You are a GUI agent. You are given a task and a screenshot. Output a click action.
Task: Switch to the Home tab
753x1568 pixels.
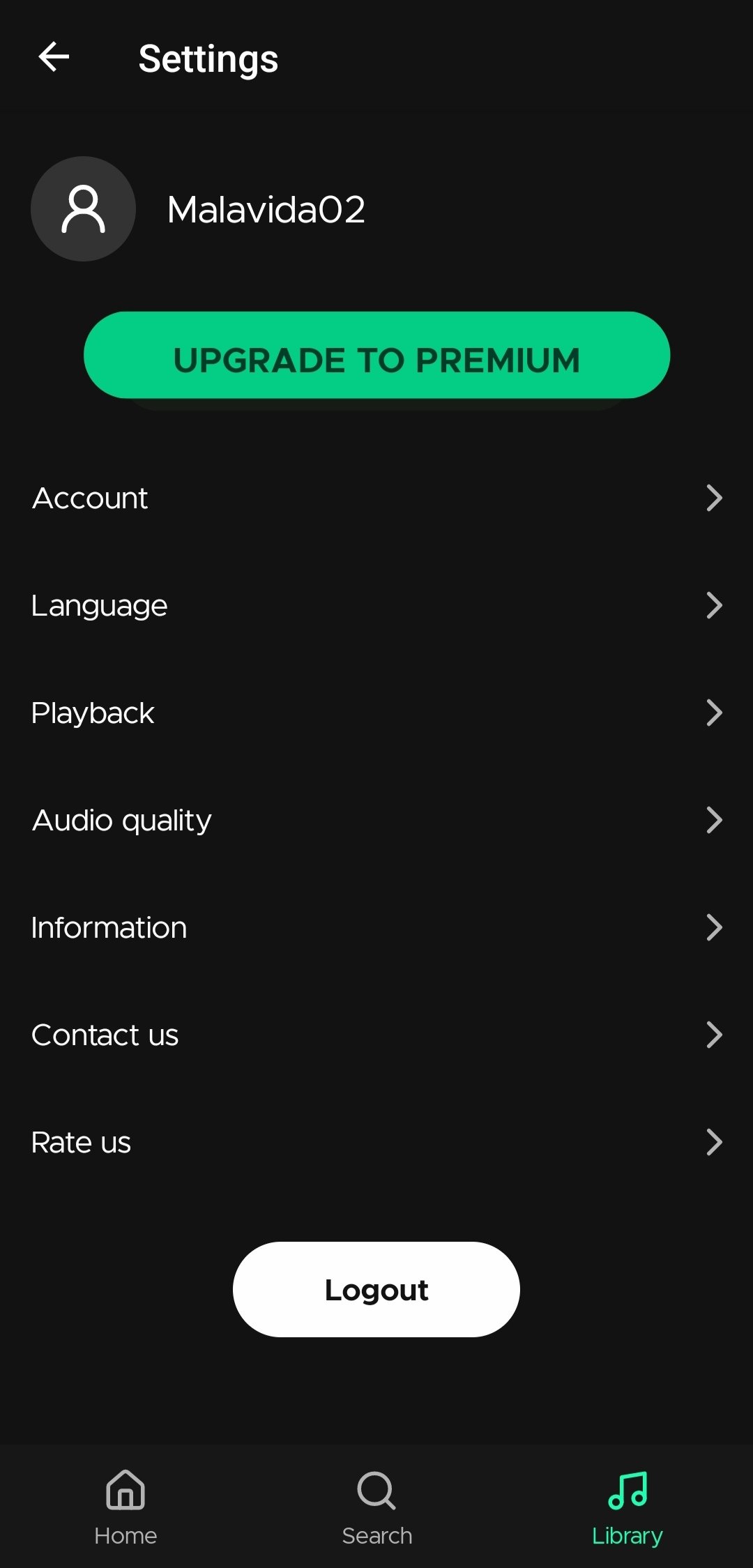pyautogui.click(x=125, y=1506)
